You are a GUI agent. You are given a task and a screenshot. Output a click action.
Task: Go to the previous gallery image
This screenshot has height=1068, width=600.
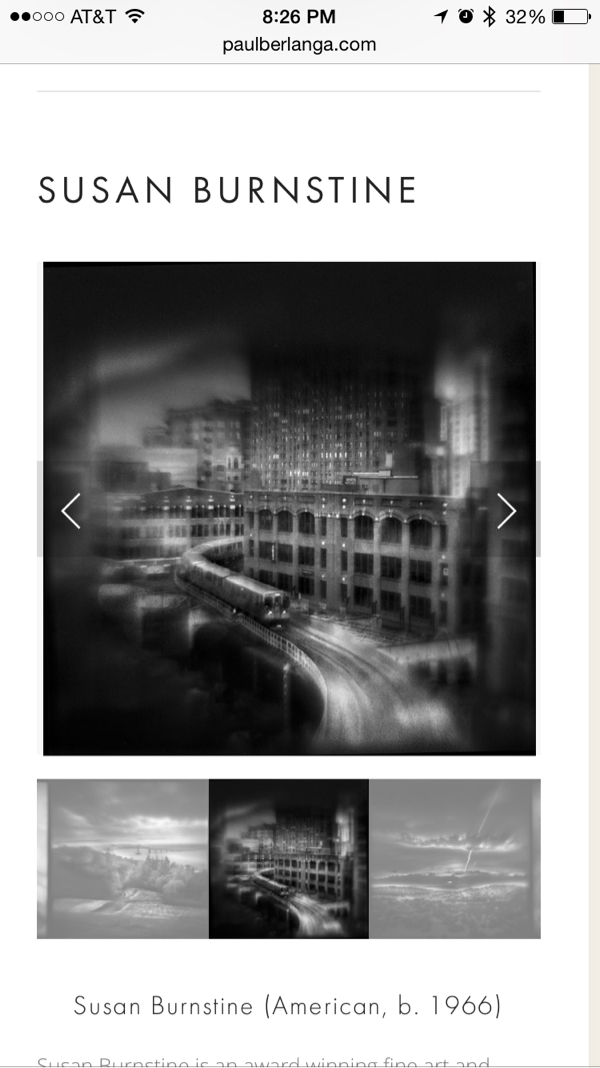pyautogui.click(x=70, y=510)
